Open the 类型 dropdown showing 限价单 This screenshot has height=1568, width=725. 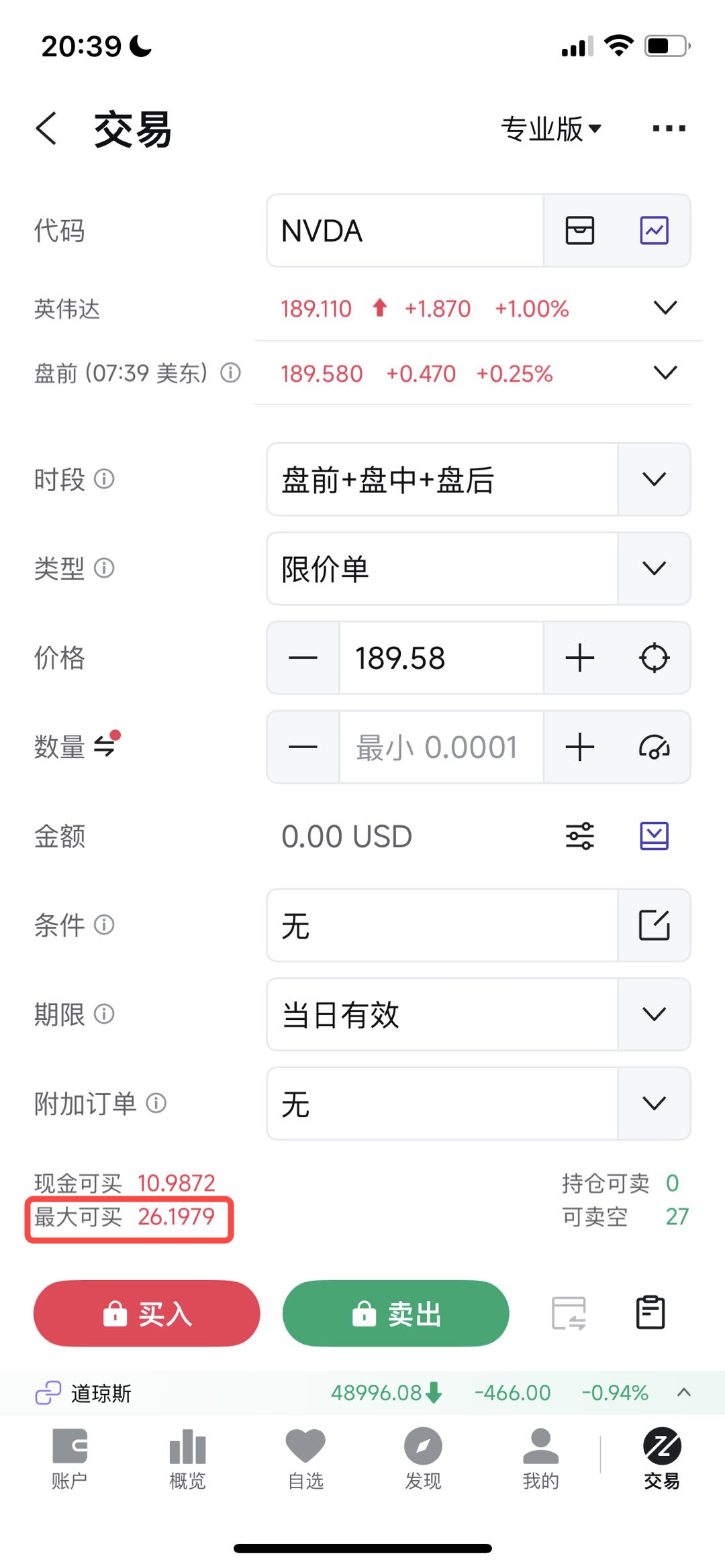tap(478, 568)
